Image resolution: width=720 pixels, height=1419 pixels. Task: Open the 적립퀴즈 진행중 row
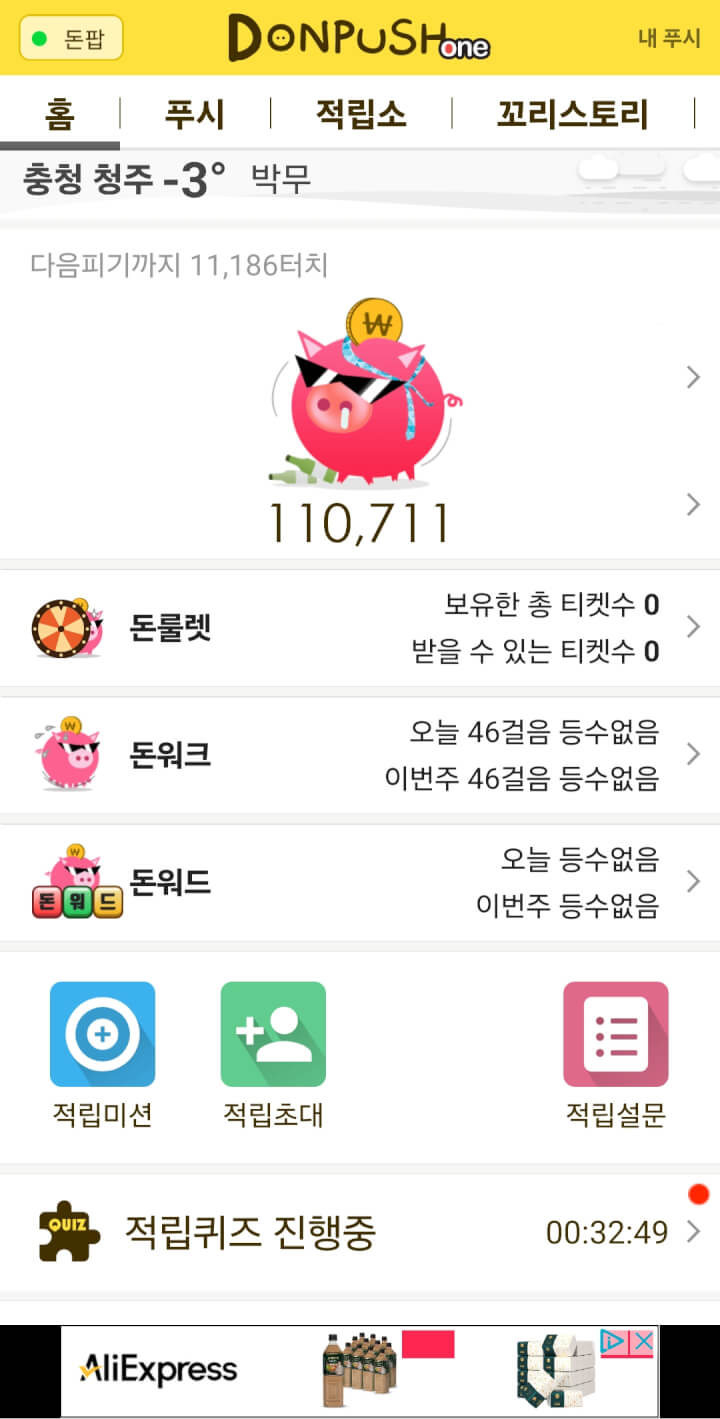(360, 1233)
